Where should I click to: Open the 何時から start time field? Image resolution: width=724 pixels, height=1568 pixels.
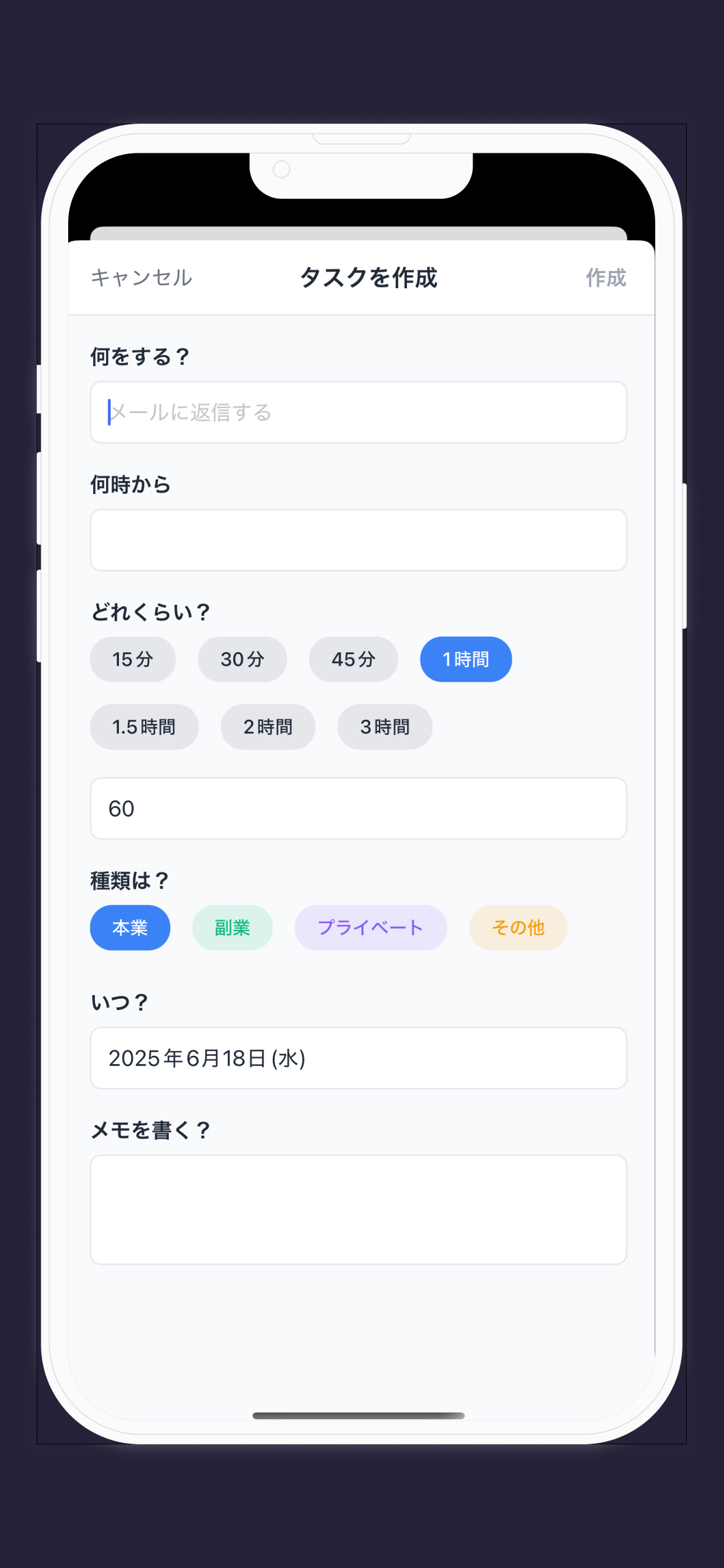click(359, 540)
